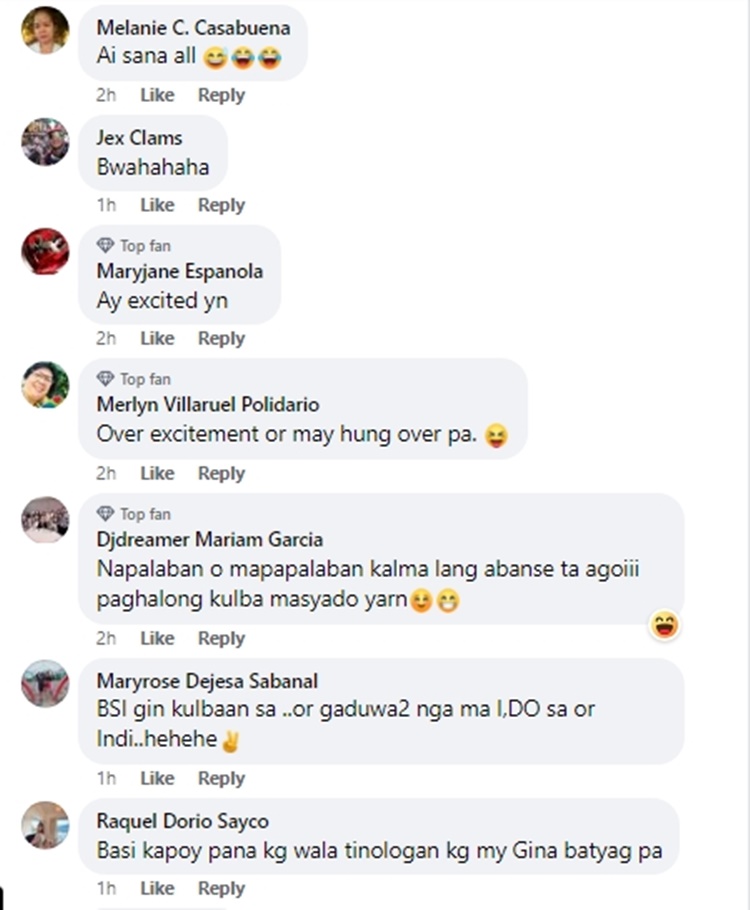The height and width of the screenshot is (910, 750).
Task: Open Raquel Dorio Sayco's profile name
Action: pos(183,821)
